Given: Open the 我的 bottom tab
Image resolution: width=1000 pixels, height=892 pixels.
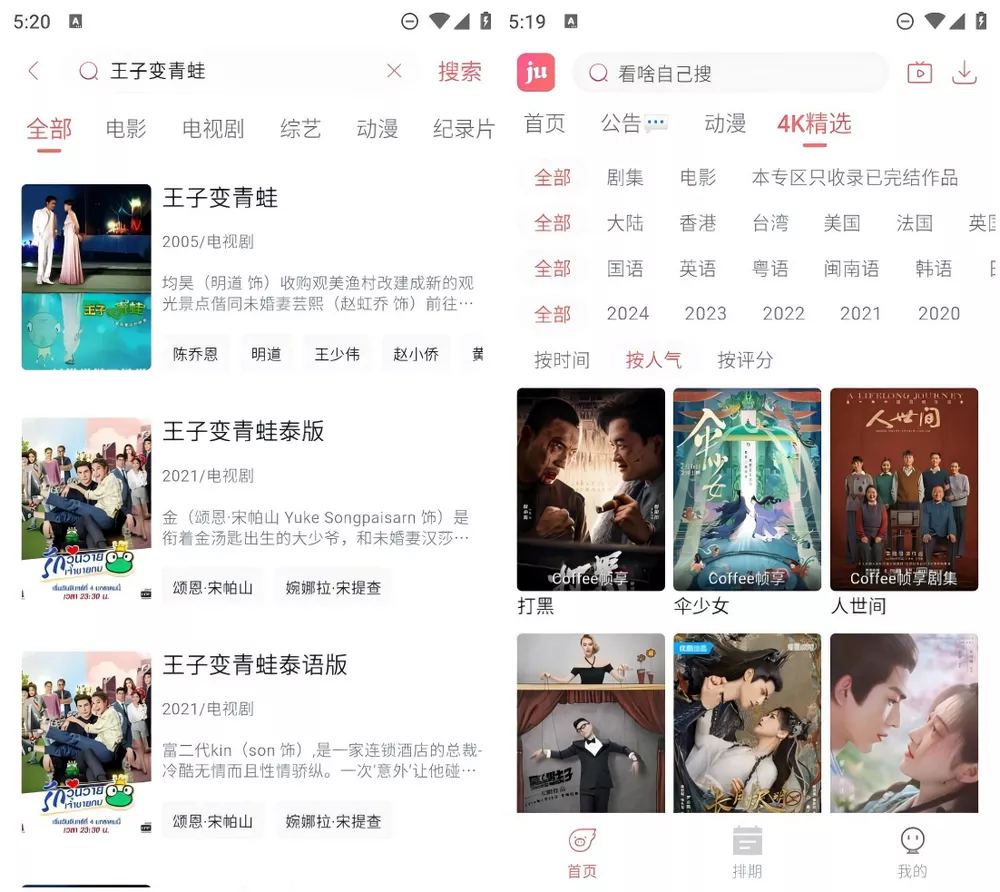Looking at the screenshot, I should [x=912, y=852].
